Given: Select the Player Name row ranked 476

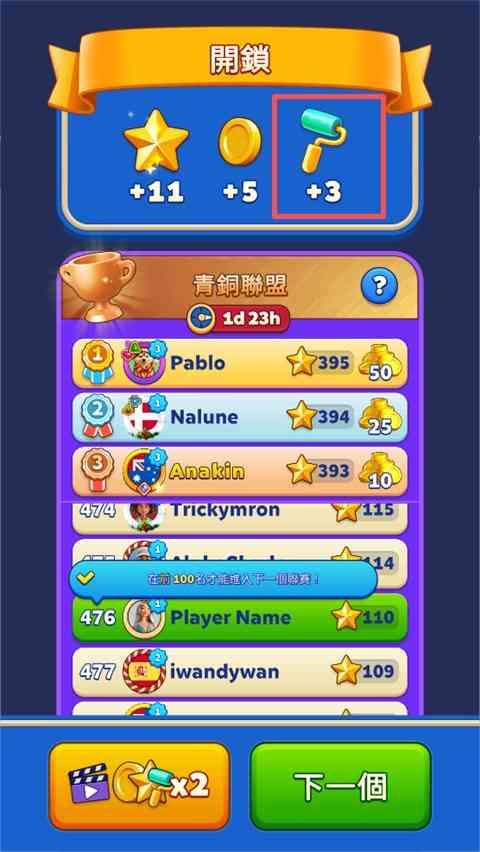Looking at the screenshot, I should pyautogui.click(x=240, y=617).
